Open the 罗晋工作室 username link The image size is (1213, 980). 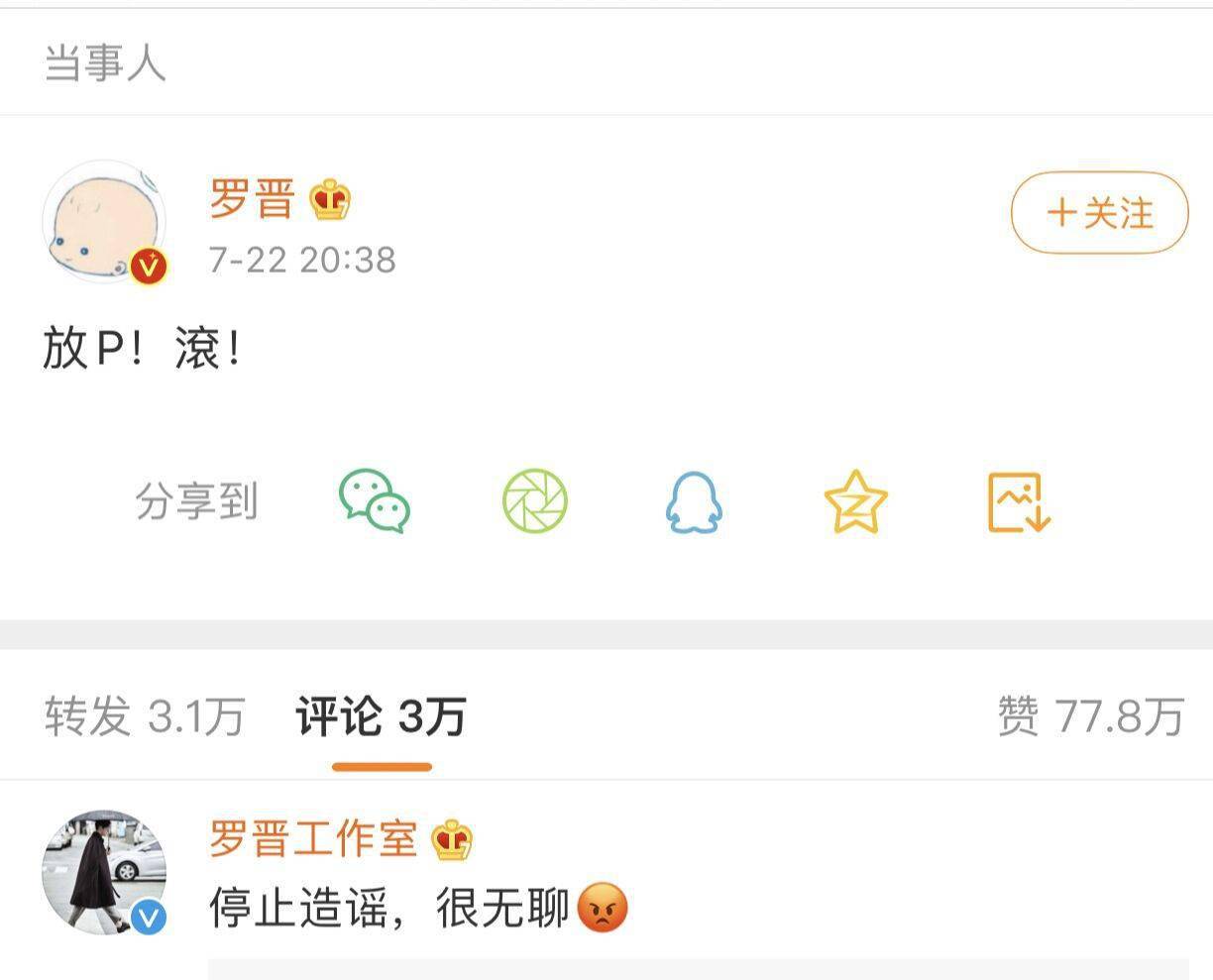coord(313,839)
